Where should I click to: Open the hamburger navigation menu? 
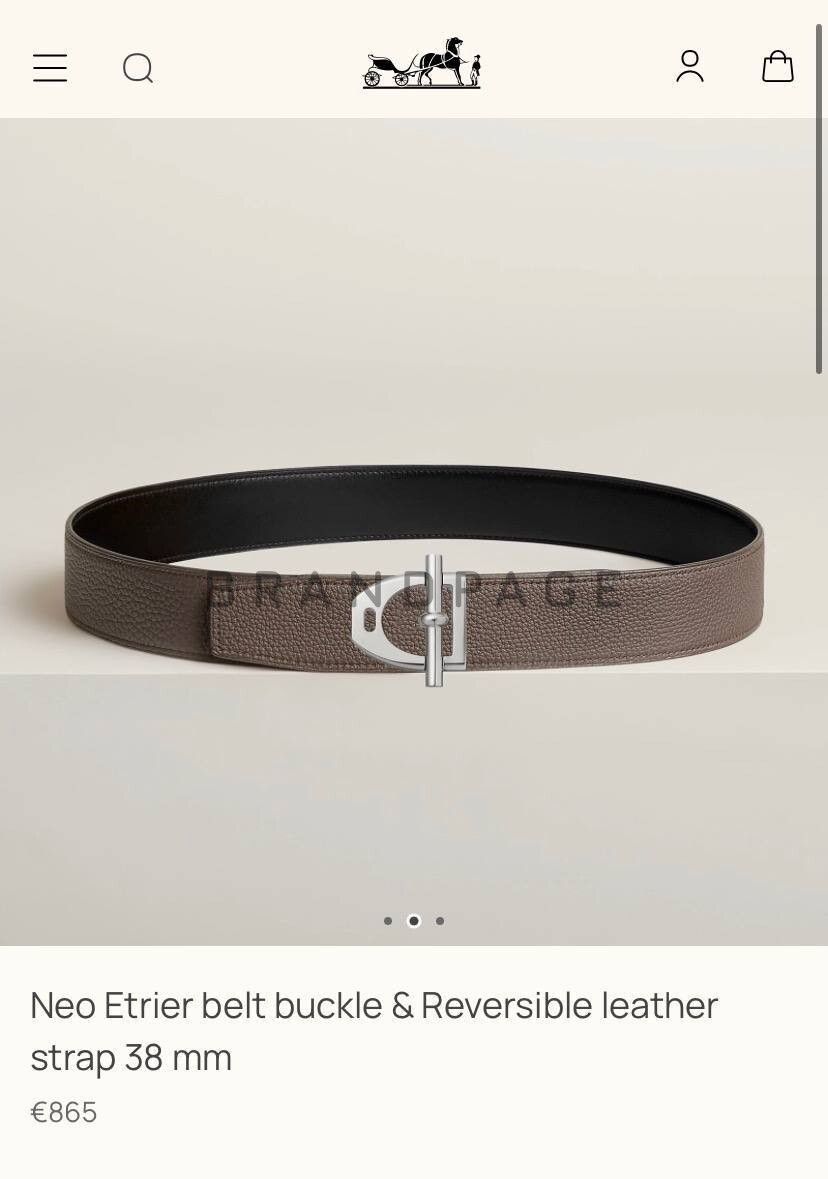[x=50, y=68]
